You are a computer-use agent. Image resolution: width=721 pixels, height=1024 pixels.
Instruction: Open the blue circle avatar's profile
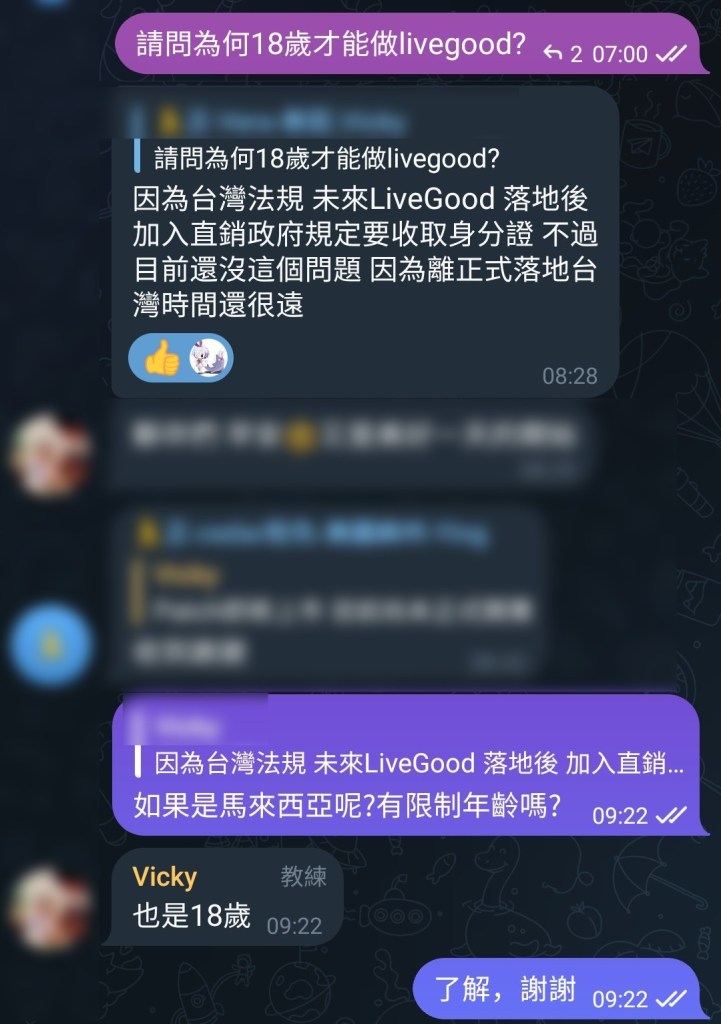(x=50, y=645)
